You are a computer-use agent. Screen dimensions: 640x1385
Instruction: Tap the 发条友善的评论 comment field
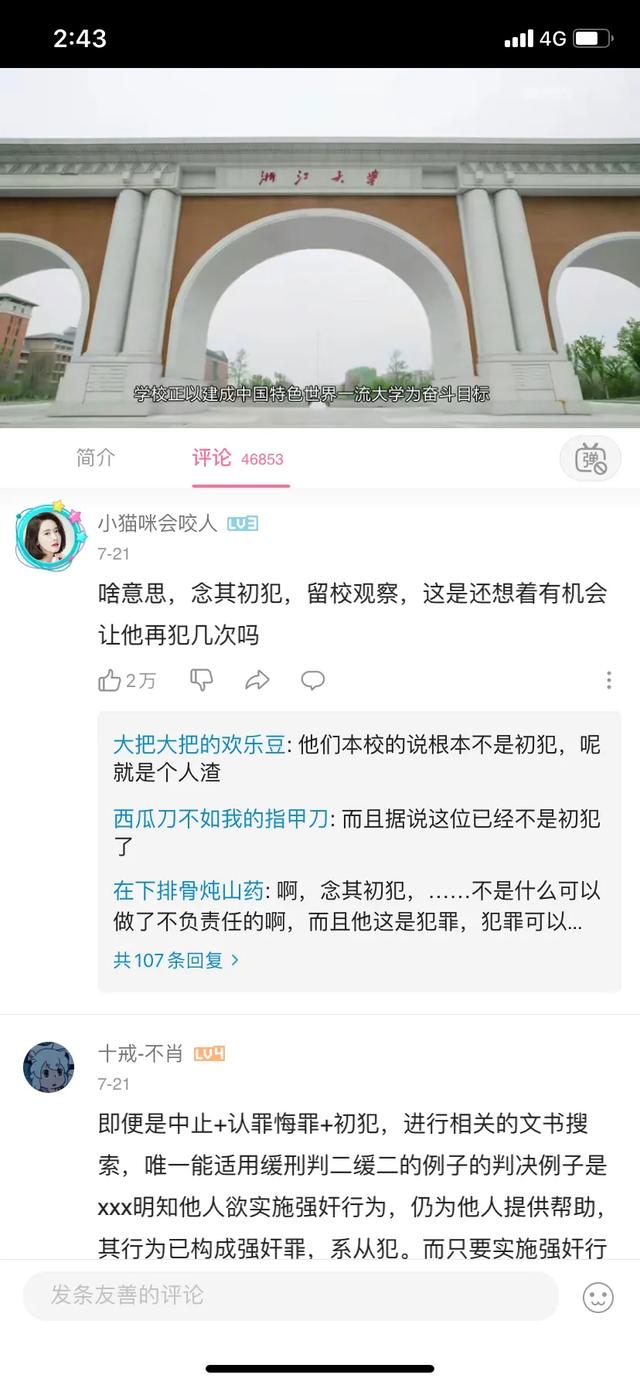pos(290,1296)
